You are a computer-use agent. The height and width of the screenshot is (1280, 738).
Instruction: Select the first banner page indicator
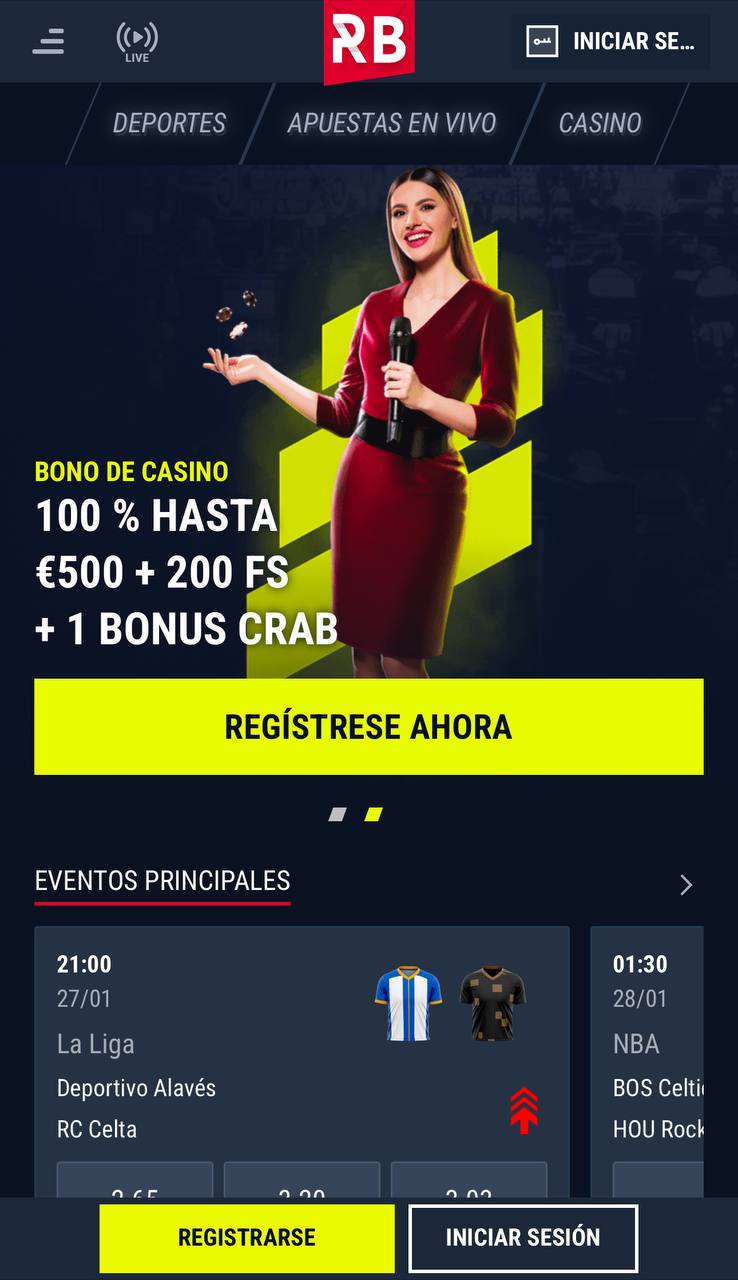pos(338,815)
